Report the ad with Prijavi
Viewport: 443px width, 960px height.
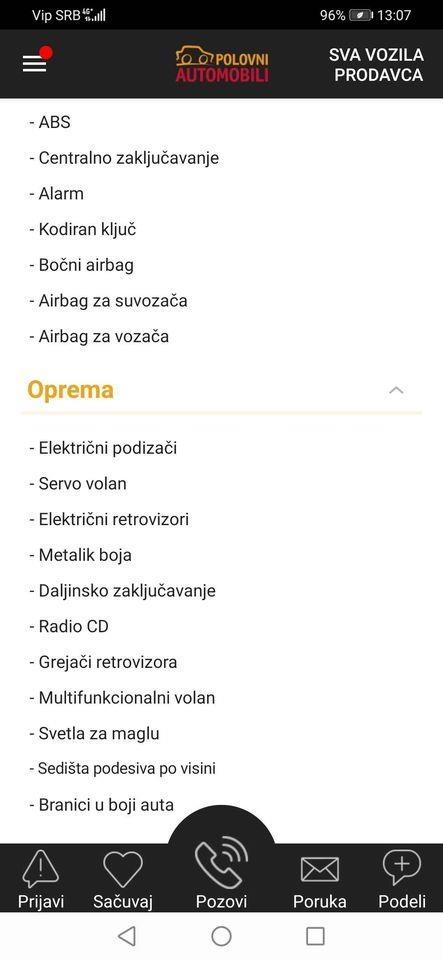[41, 879]
